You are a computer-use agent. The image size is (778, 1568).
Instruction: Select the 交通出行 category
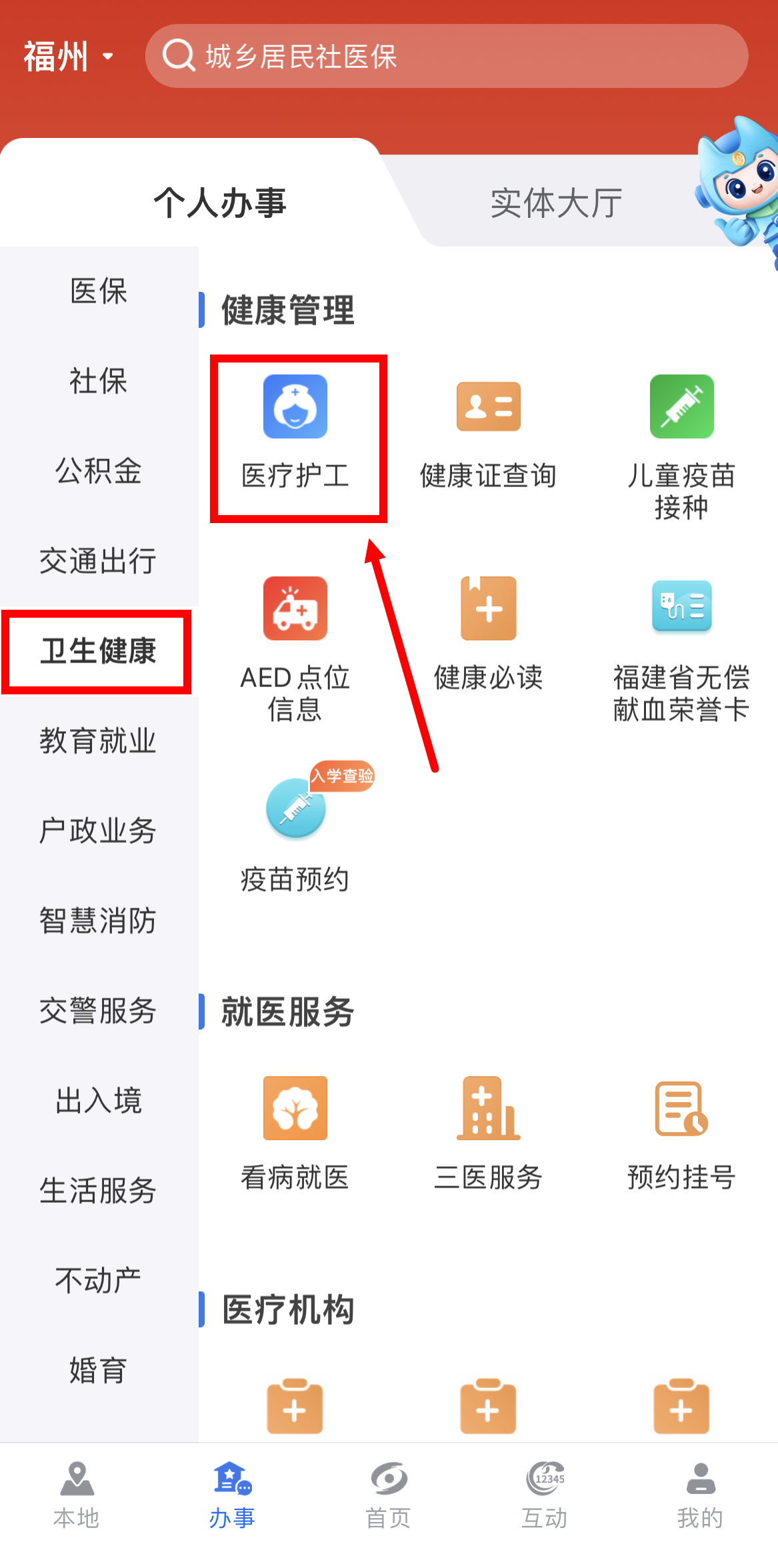tap(99, 561)
